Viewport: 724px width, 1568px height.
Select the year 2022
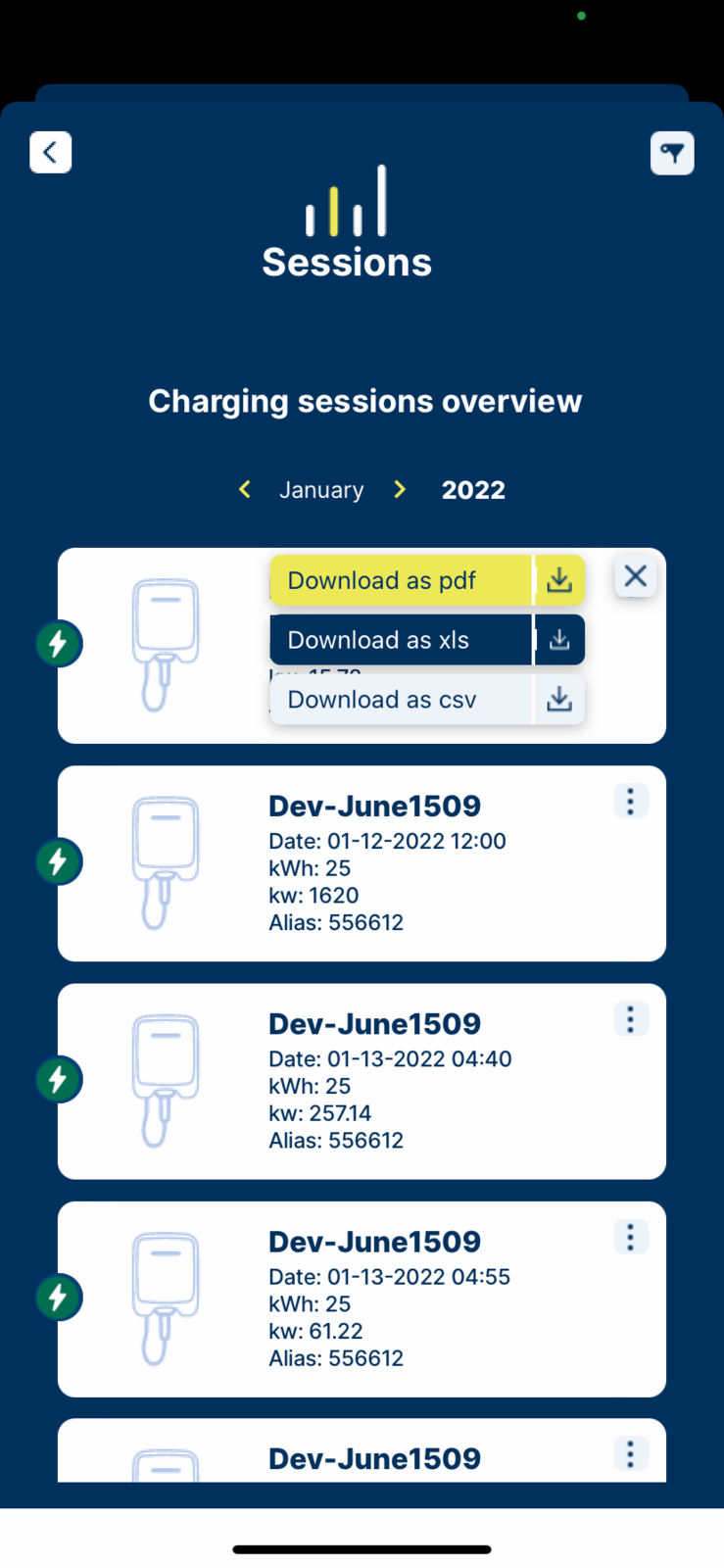473,490
